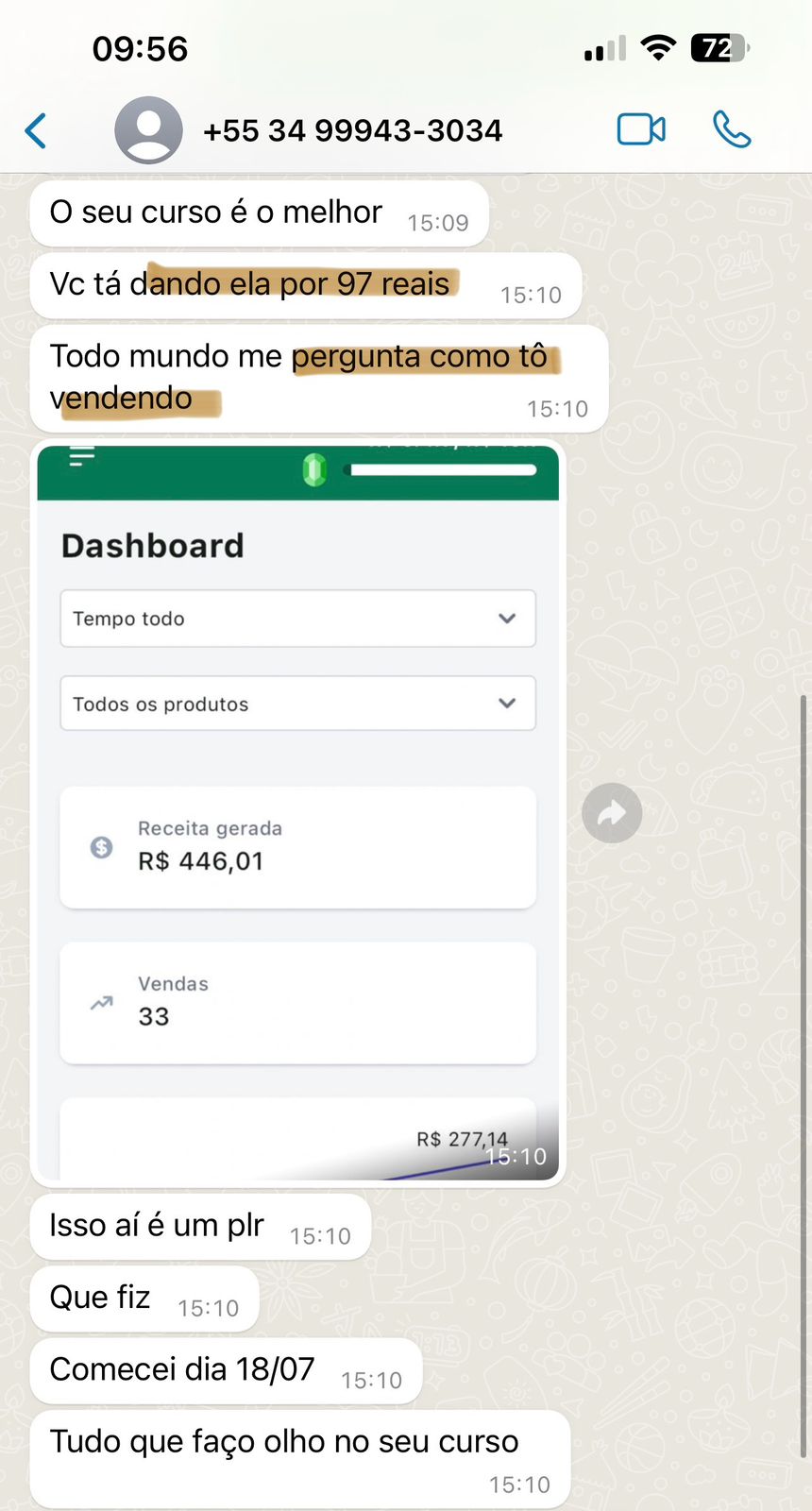Open the Dashboard screenshot image
The width and height of the screenshot is (812, 1511).
coord(297,812)
